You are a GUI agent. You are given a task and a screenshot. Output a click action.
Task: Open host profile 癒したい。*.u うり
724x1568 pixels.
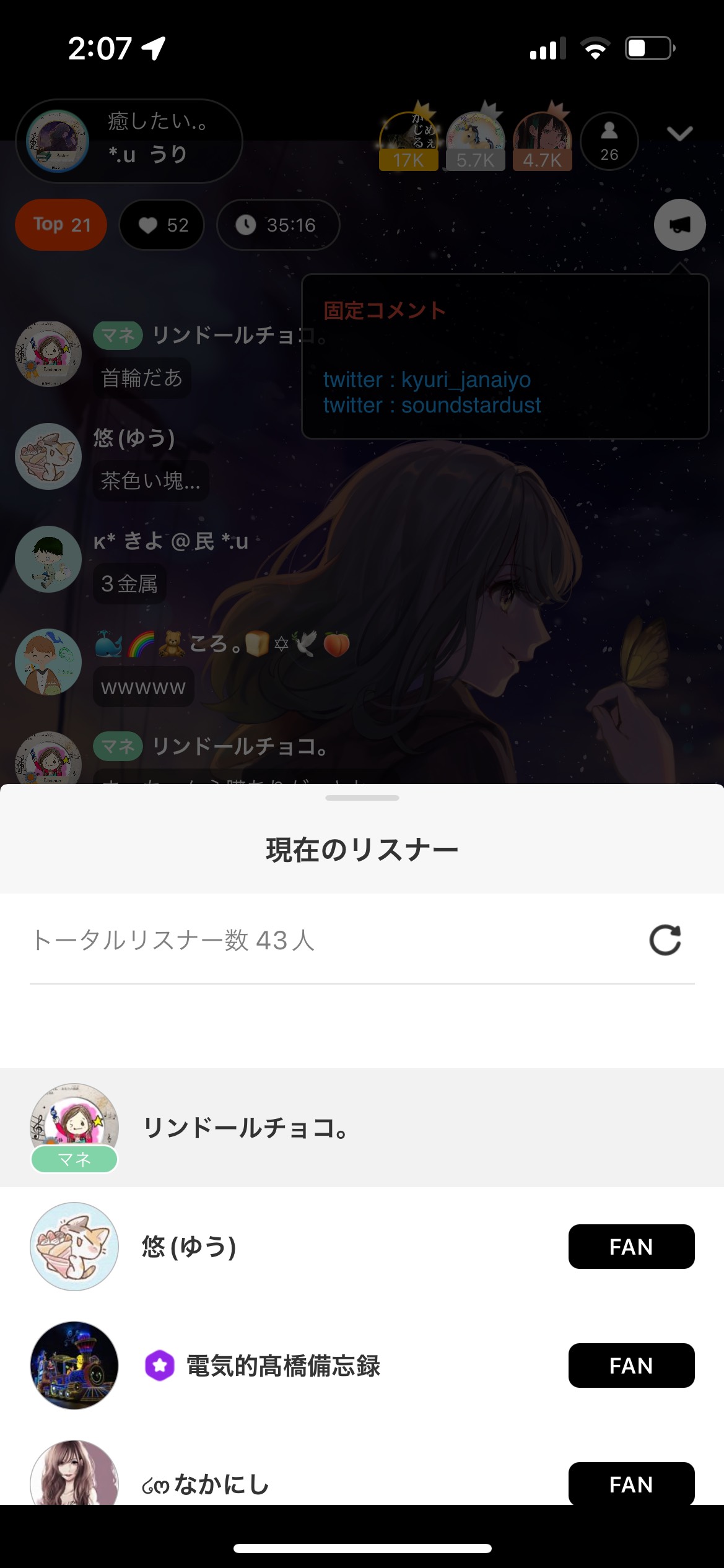click(x=129, y=141)
